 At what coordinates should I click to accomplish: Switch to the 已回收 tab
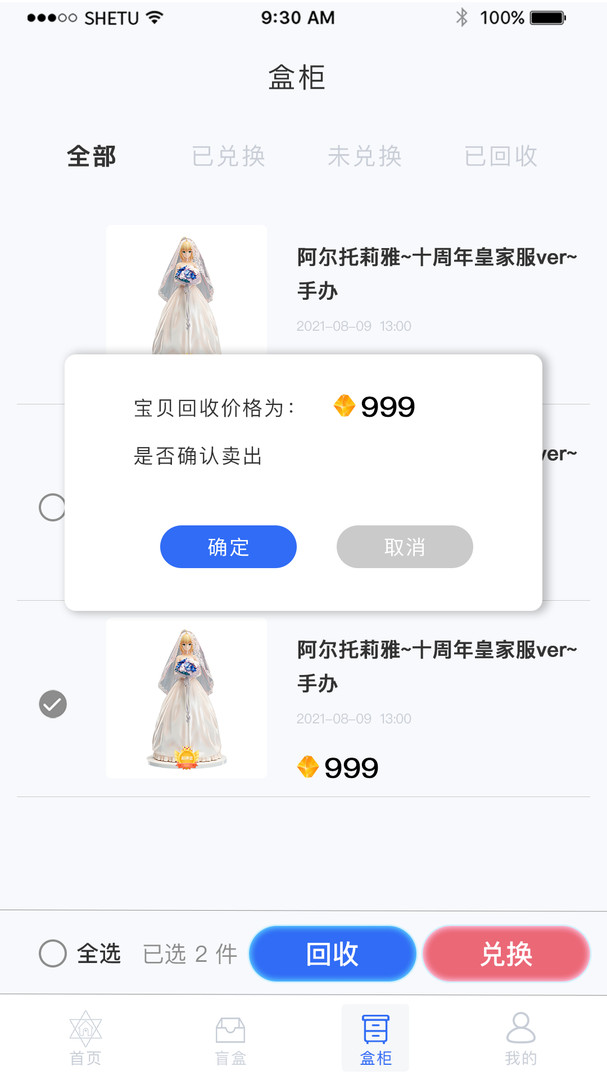point(501,156)
